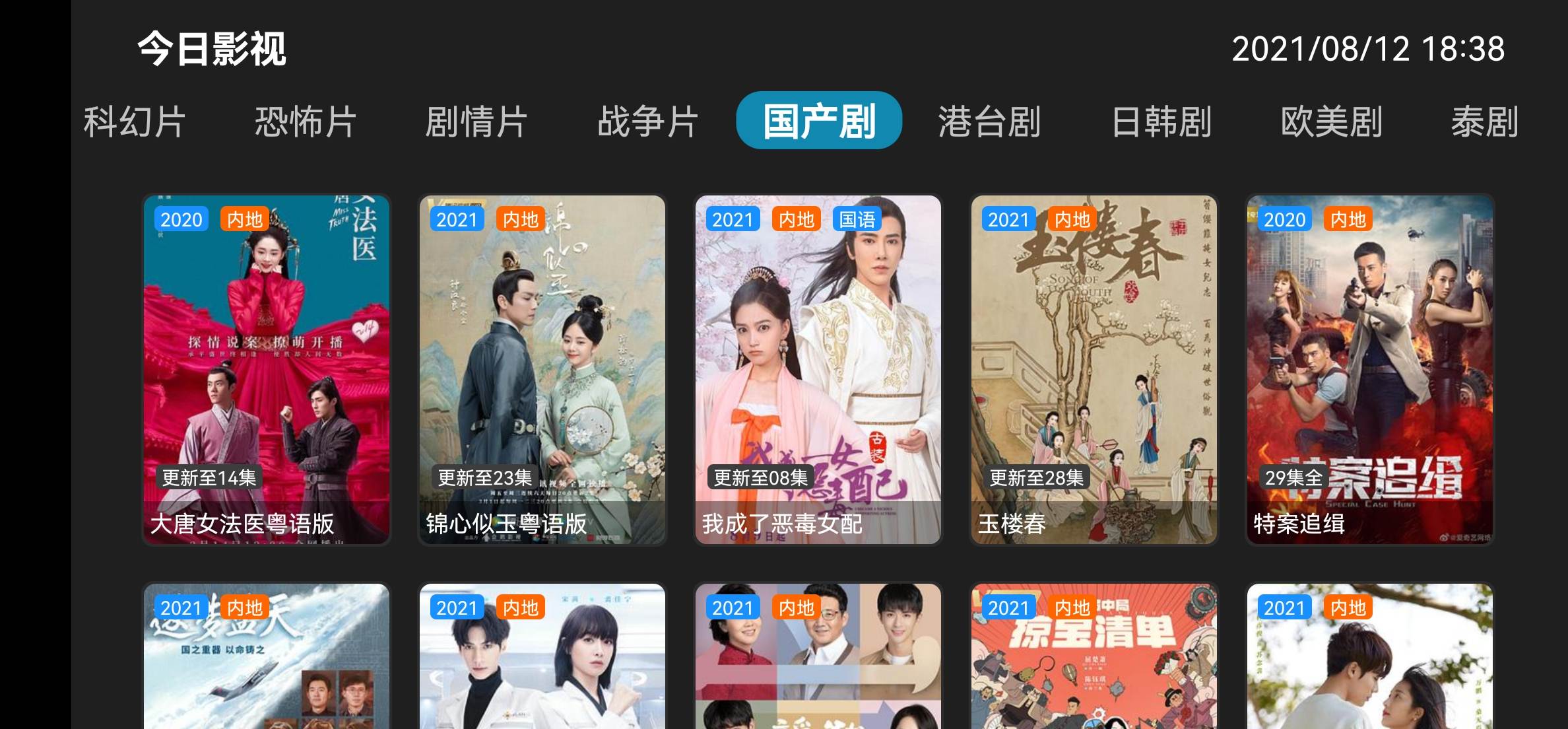Image resolution: width=1568 pixels, height=729 pixels.
Task: Open 锦心似玉粤语版 drama card
Action: click(542, 370)
